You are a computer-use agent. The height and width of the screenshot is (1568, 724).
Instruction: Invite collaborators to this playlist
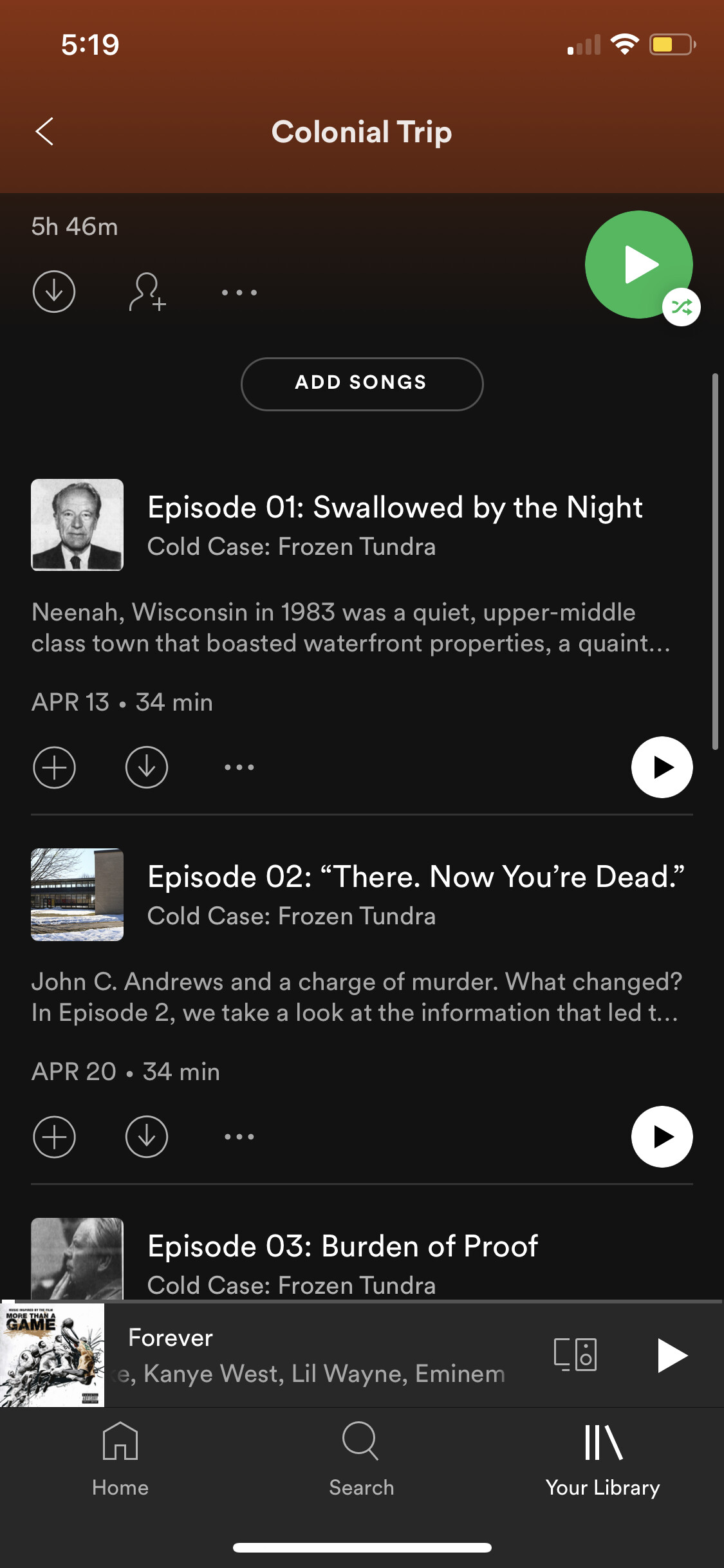click(x=147, y=292)
